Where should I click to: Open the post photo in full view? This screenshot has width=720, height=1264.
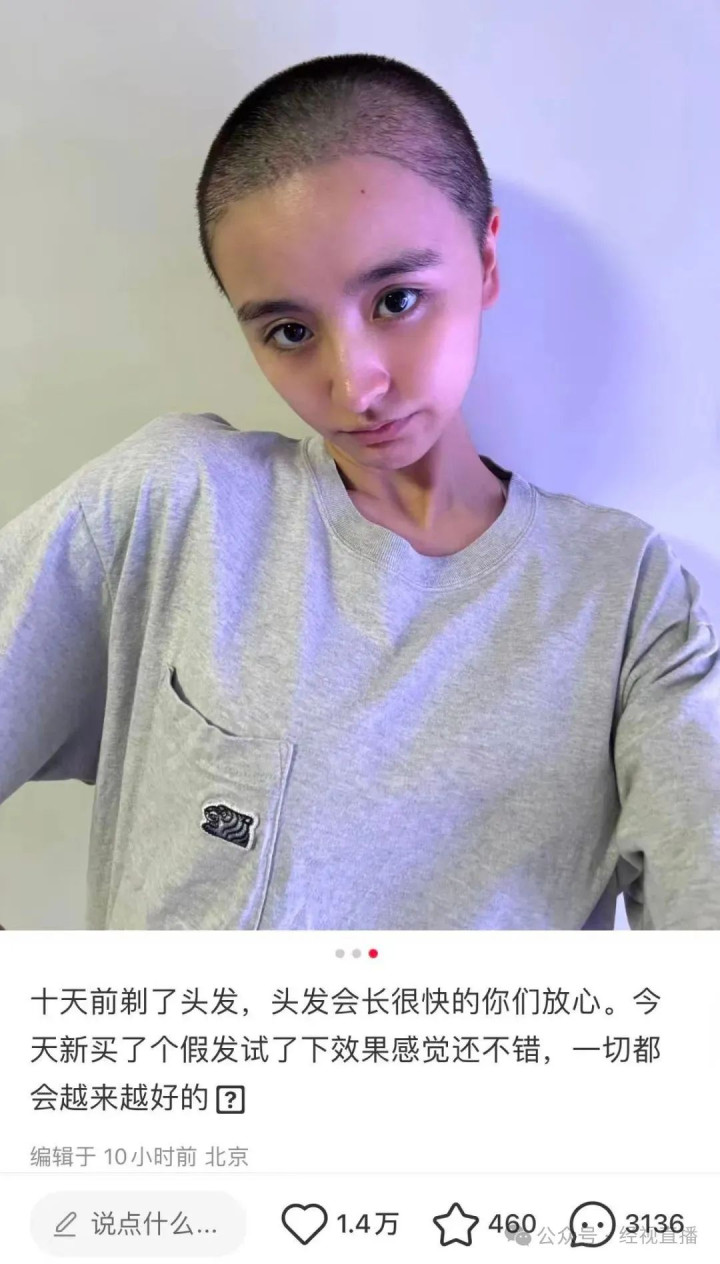360,465
